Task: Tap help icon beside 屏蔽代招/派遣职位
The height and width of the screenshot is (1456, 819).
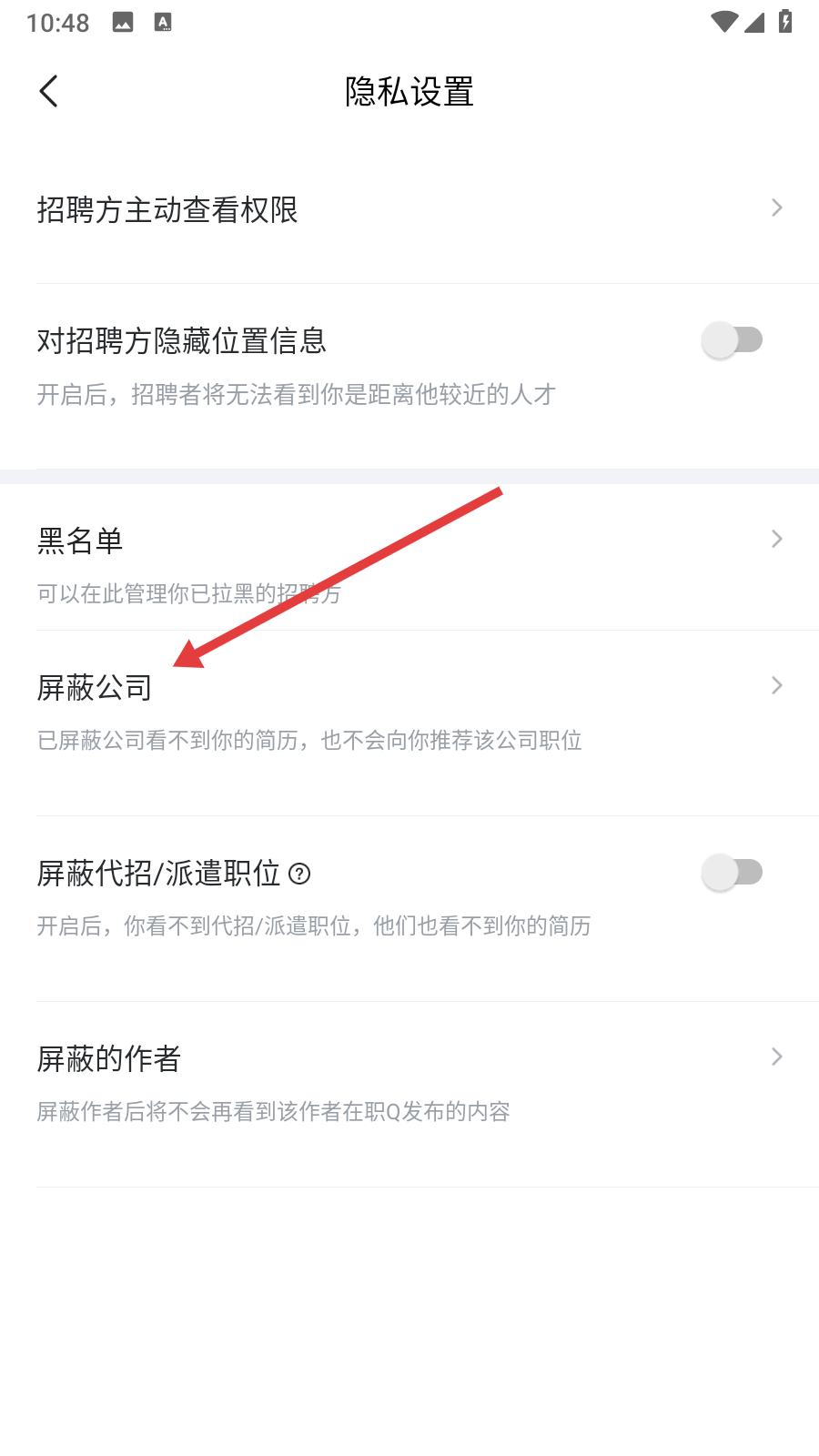Action: point(299,875)
